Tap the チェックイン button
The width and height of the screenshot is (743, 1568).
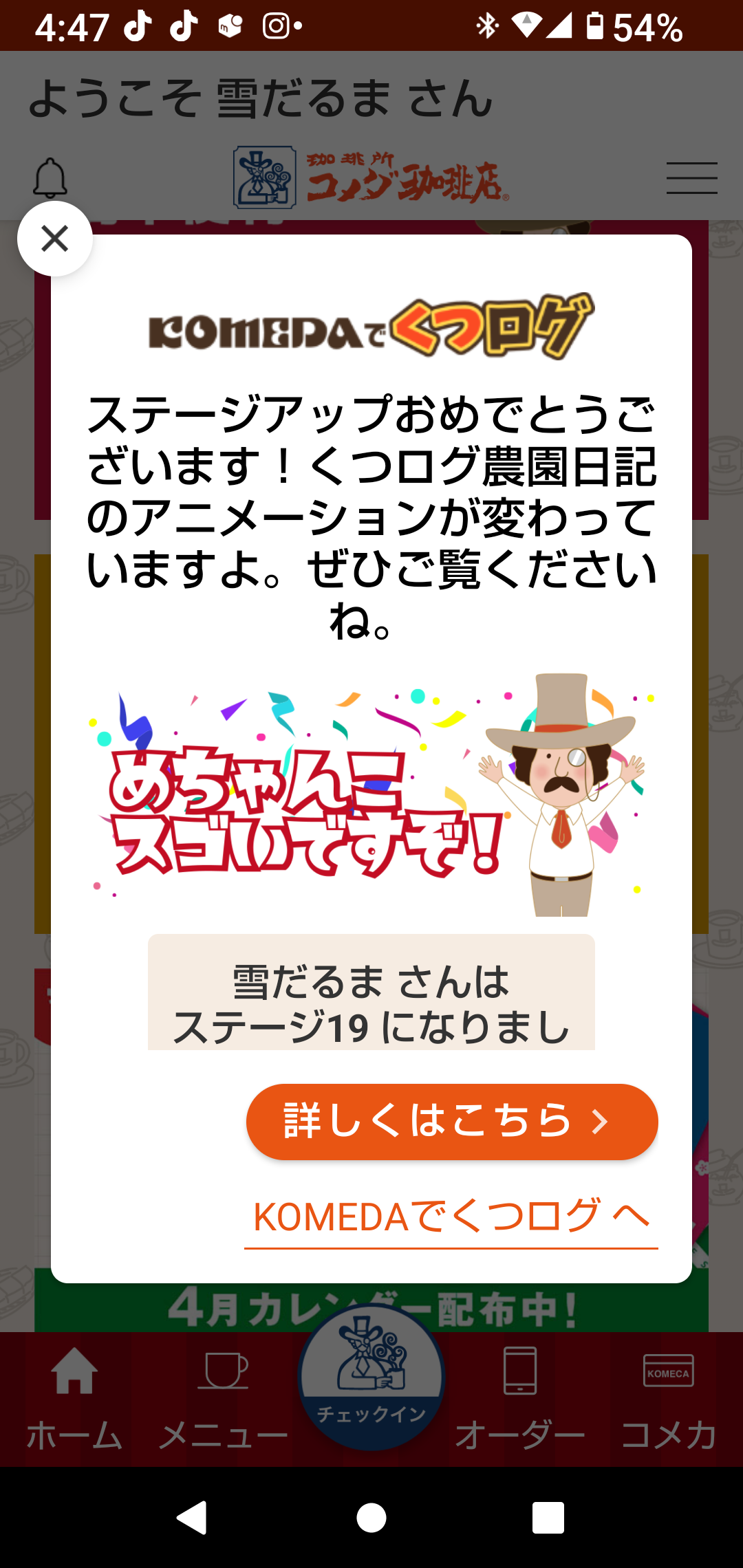click(371, 1379)
